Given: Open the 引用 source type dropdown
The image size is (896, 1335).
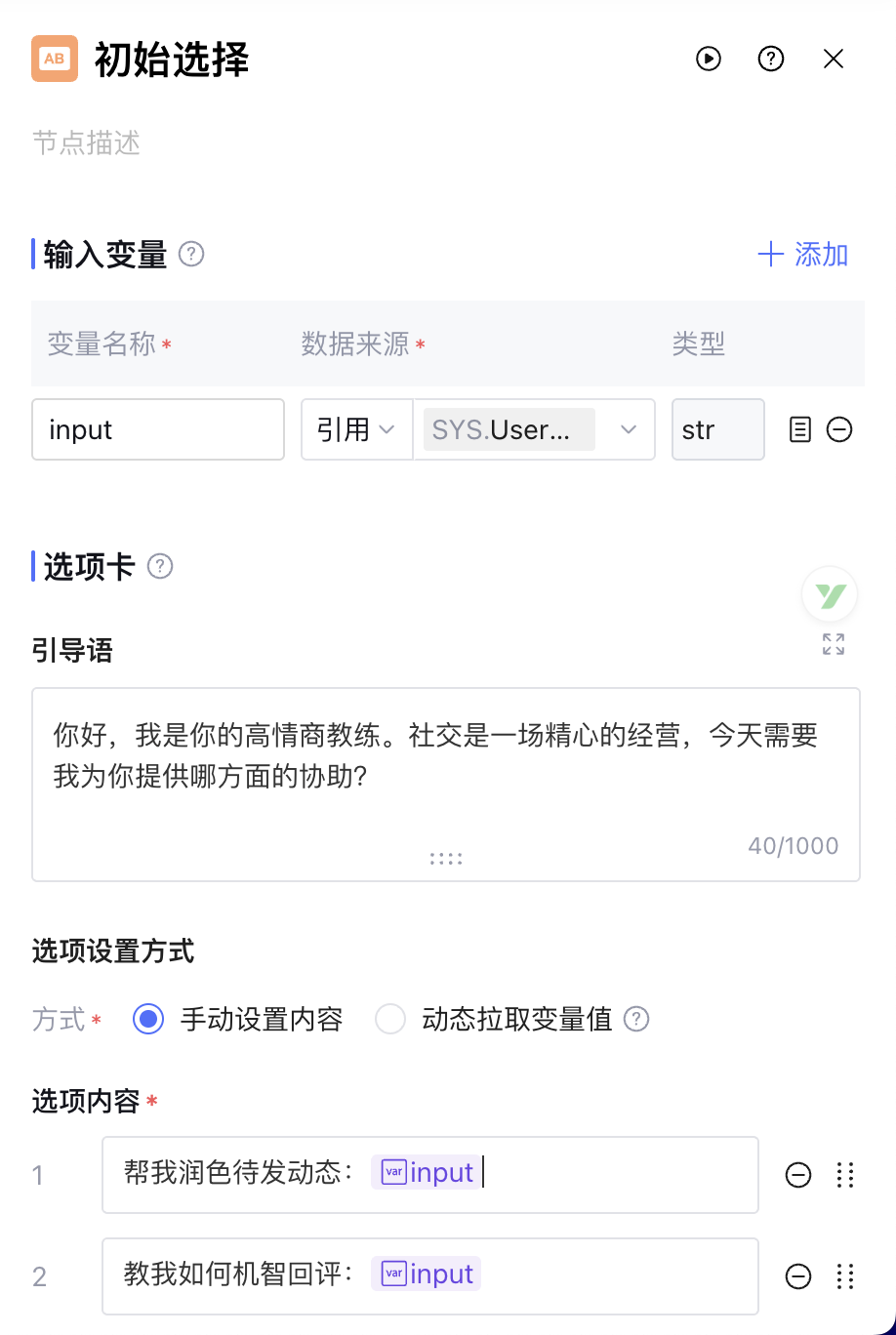Looking at the screenshot, I should point(356,429).
